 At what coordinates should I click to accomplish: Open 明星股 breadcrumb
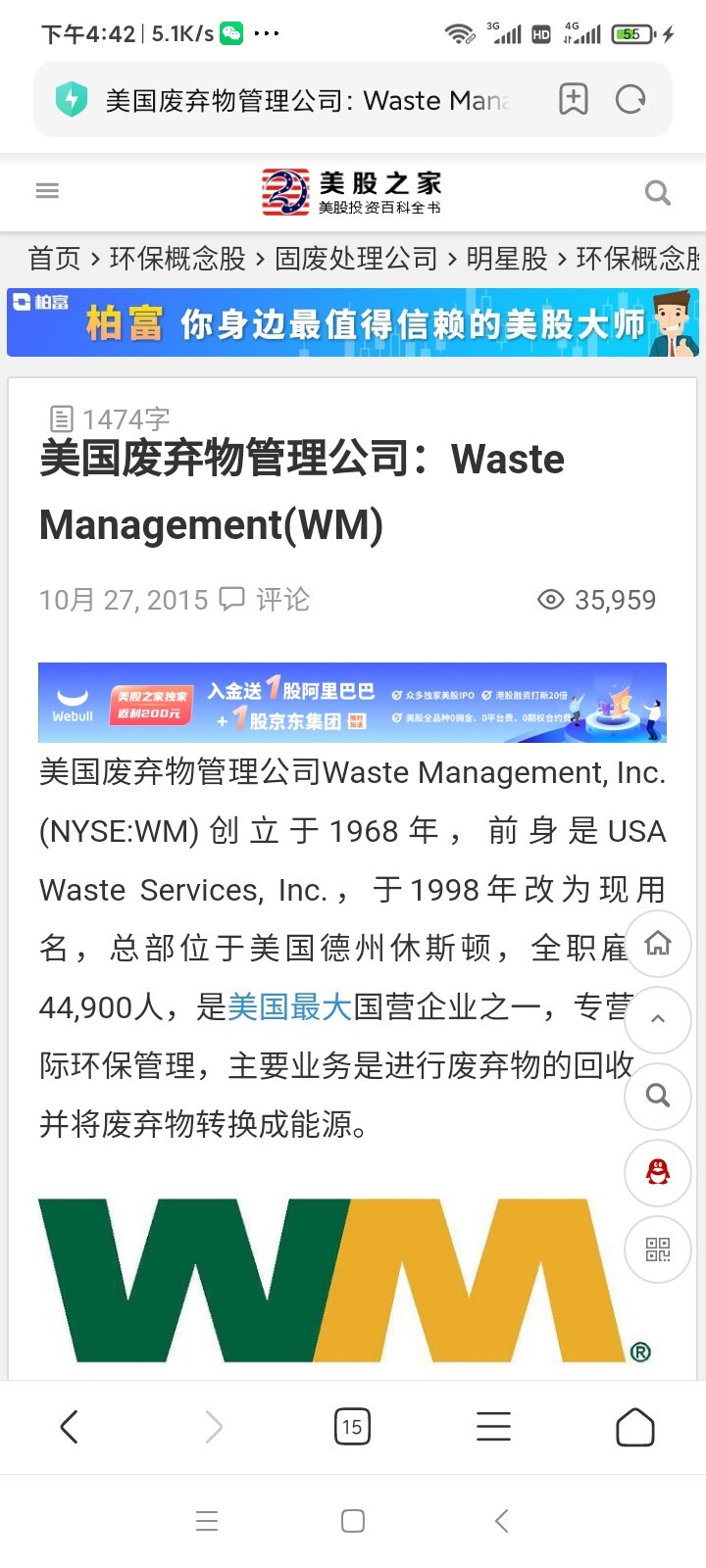(507, 259)
